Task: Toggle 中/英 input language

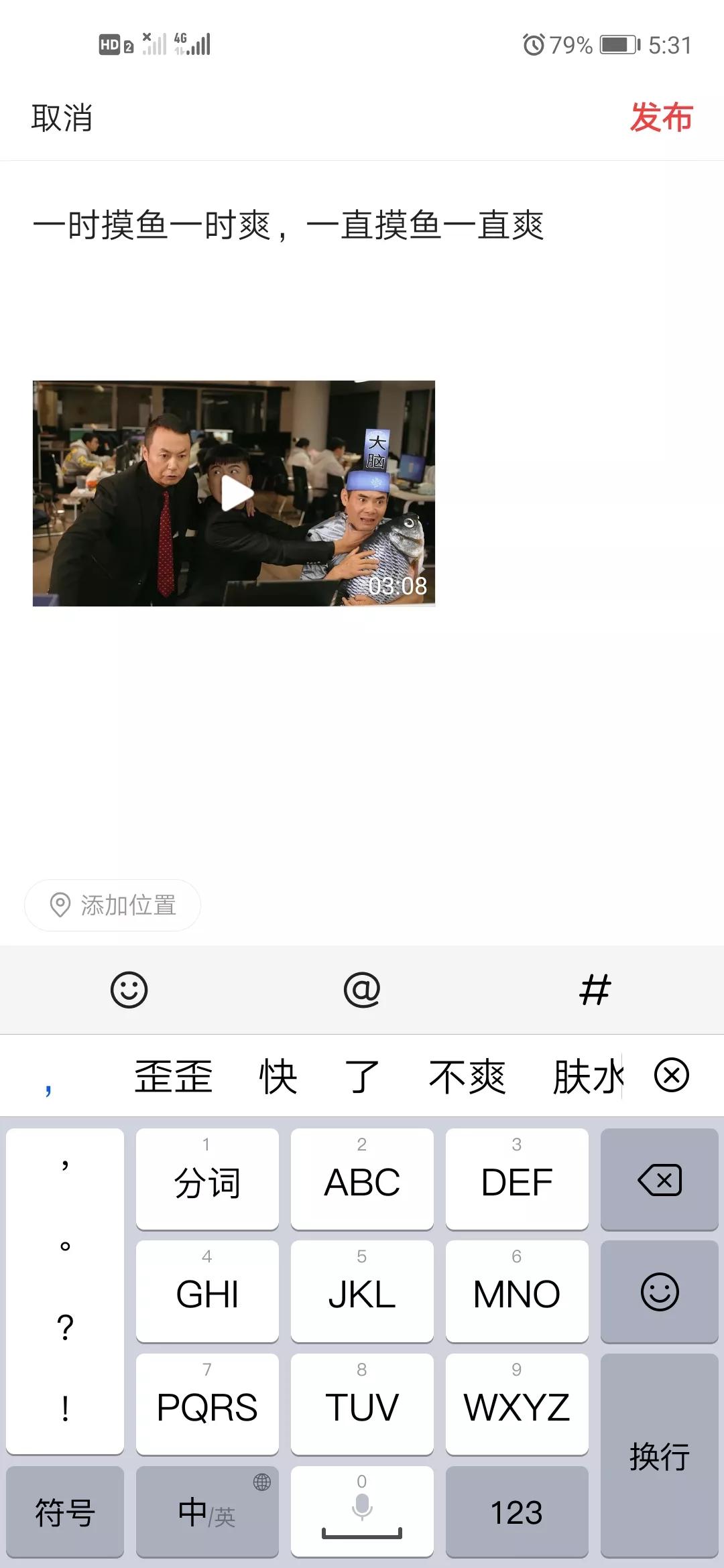Action: [207, 1512]
